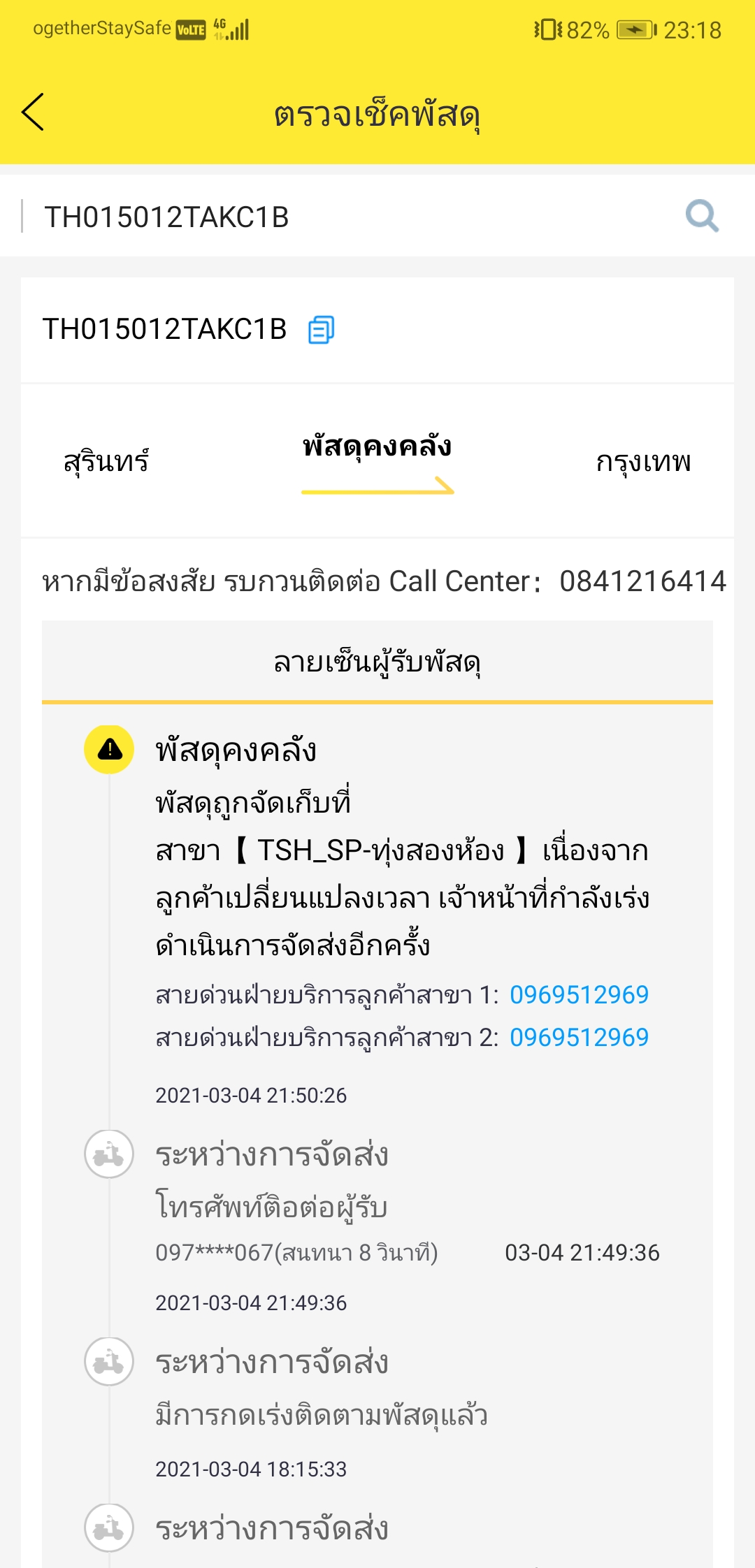755x1568 pixels.
Task: Copy the tracking number TH015012TAKC1B
Action: [321, 330]
